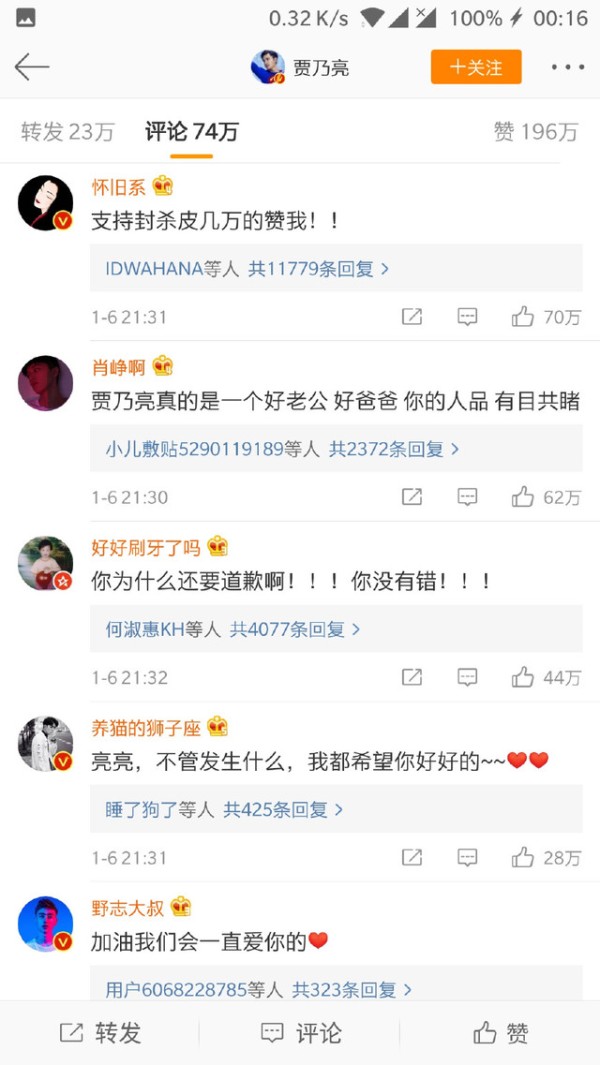Open 野志大叔's profile avatar
This screenshot has width=600, height=1065.
[x=46, y=924]
